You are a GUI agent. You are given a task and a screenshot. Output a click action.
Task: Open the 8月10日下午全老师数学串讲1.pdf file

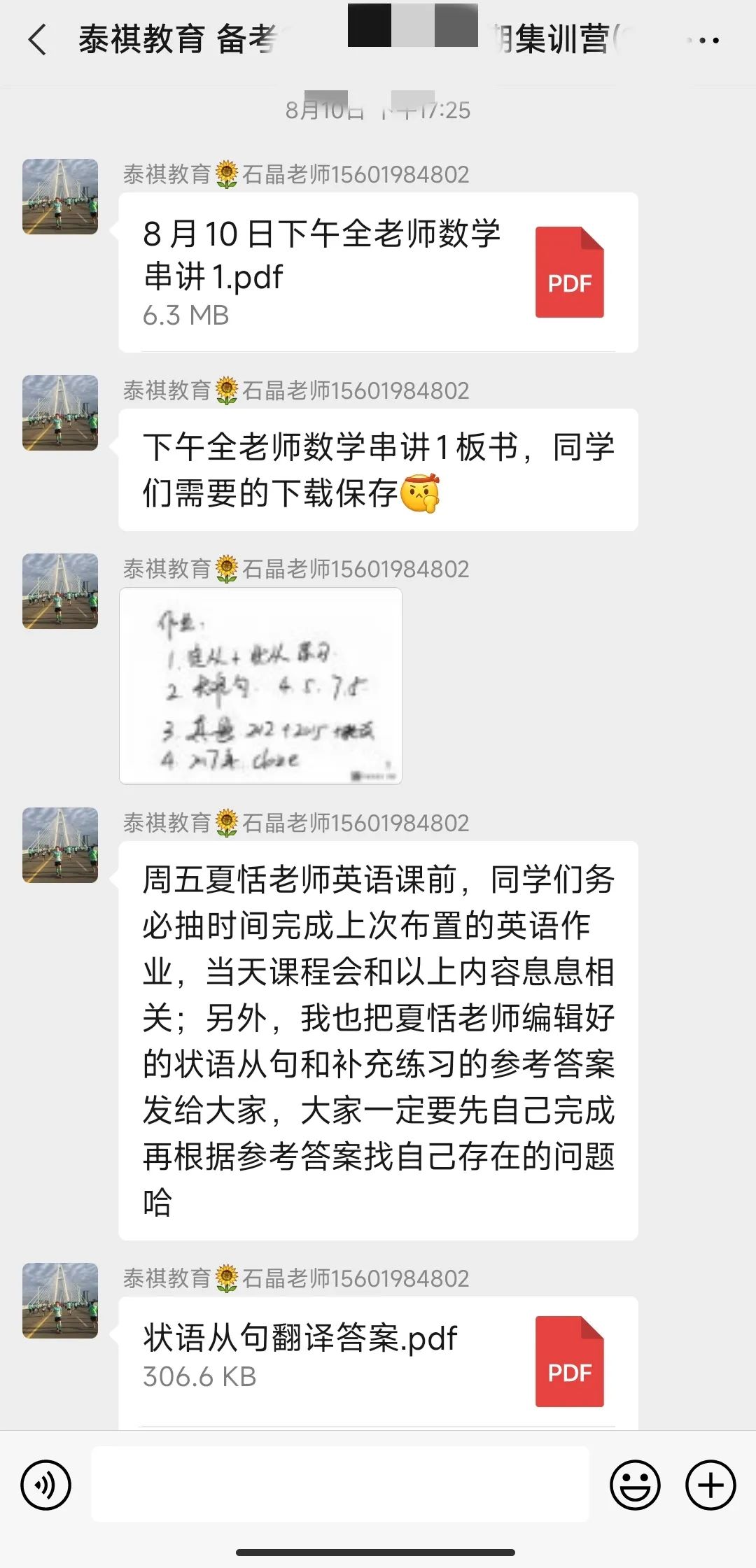coord(378,272)
